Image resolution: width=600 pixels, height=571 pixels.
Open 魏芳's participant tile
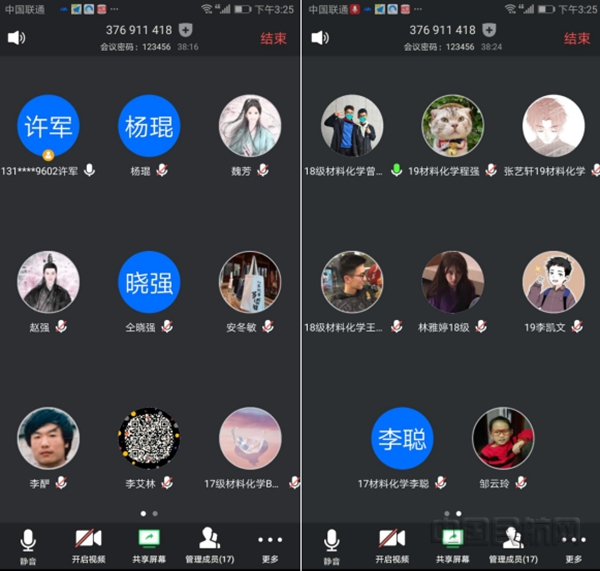249,126
